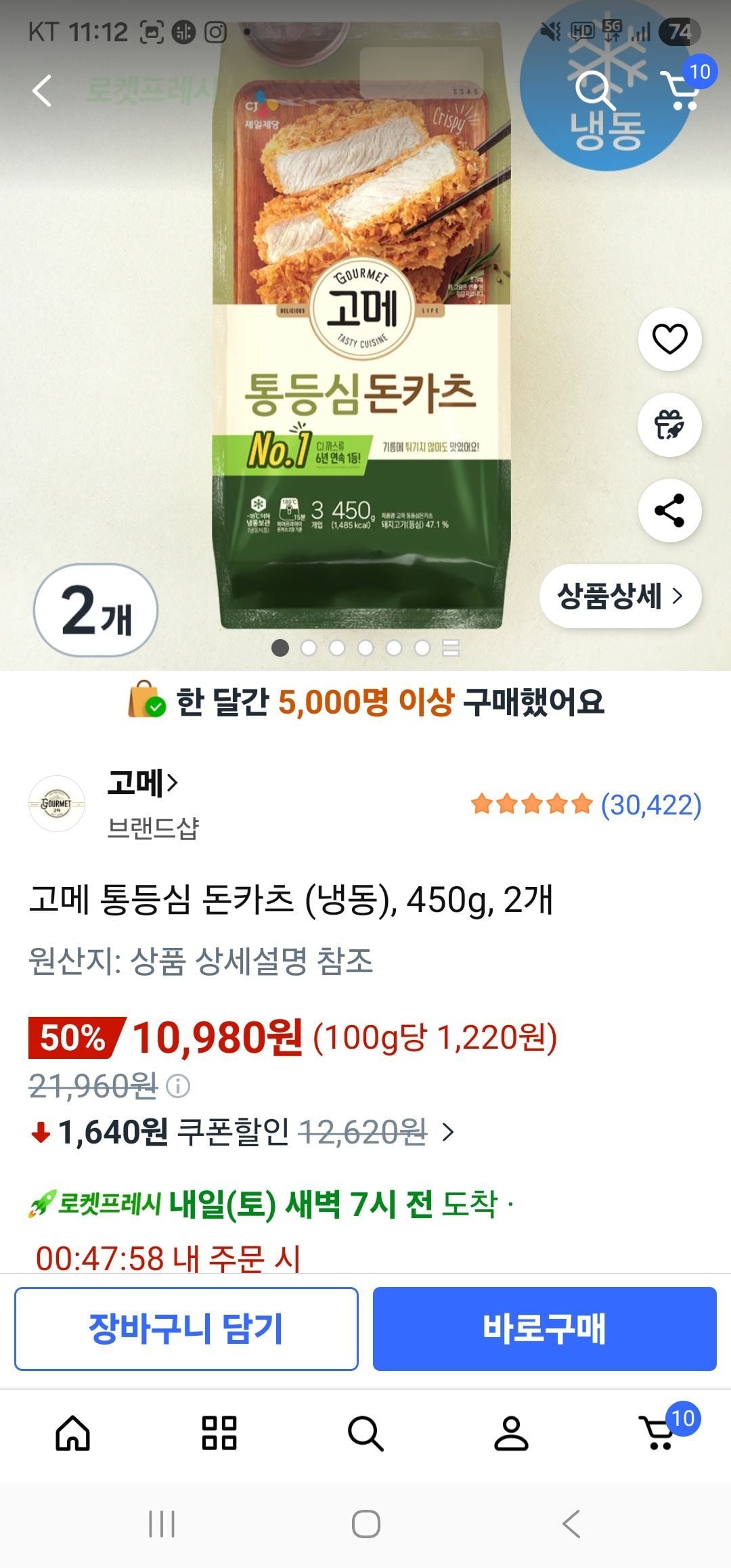
Task: Go back using the top-left arrow
Action: [x=42, y=91]
